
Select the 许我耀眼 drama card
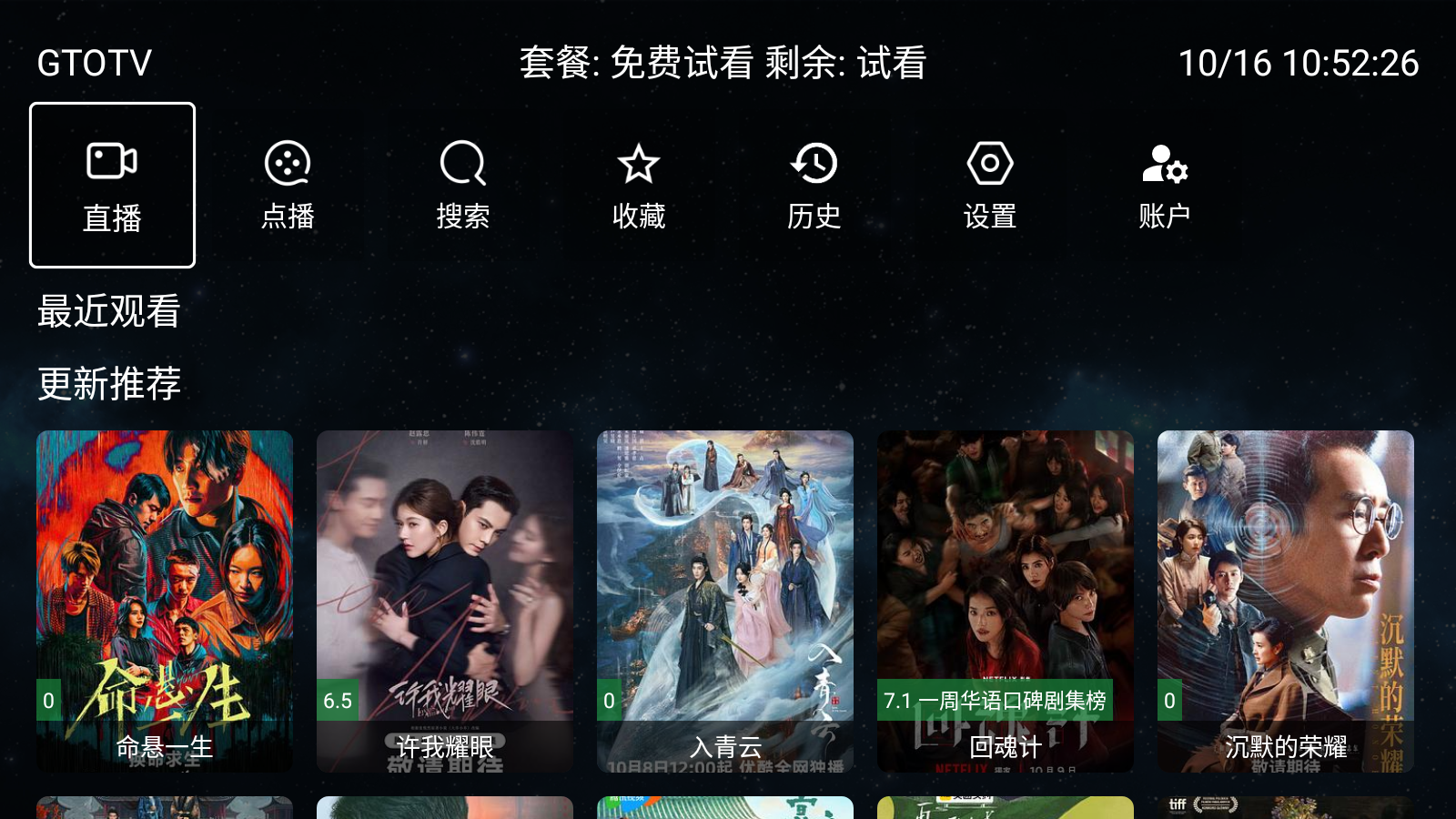445,601
